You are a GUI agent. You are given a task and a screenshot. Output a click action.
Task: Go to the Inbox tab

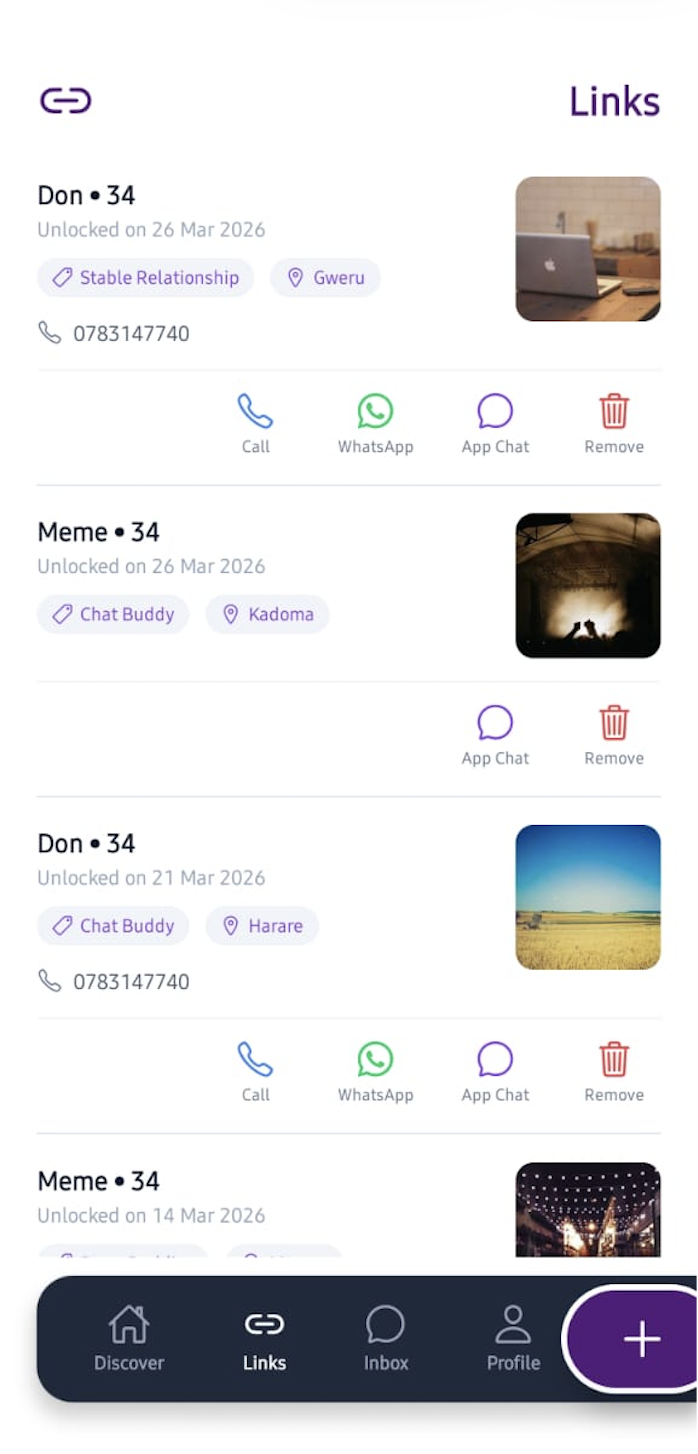385,1338
